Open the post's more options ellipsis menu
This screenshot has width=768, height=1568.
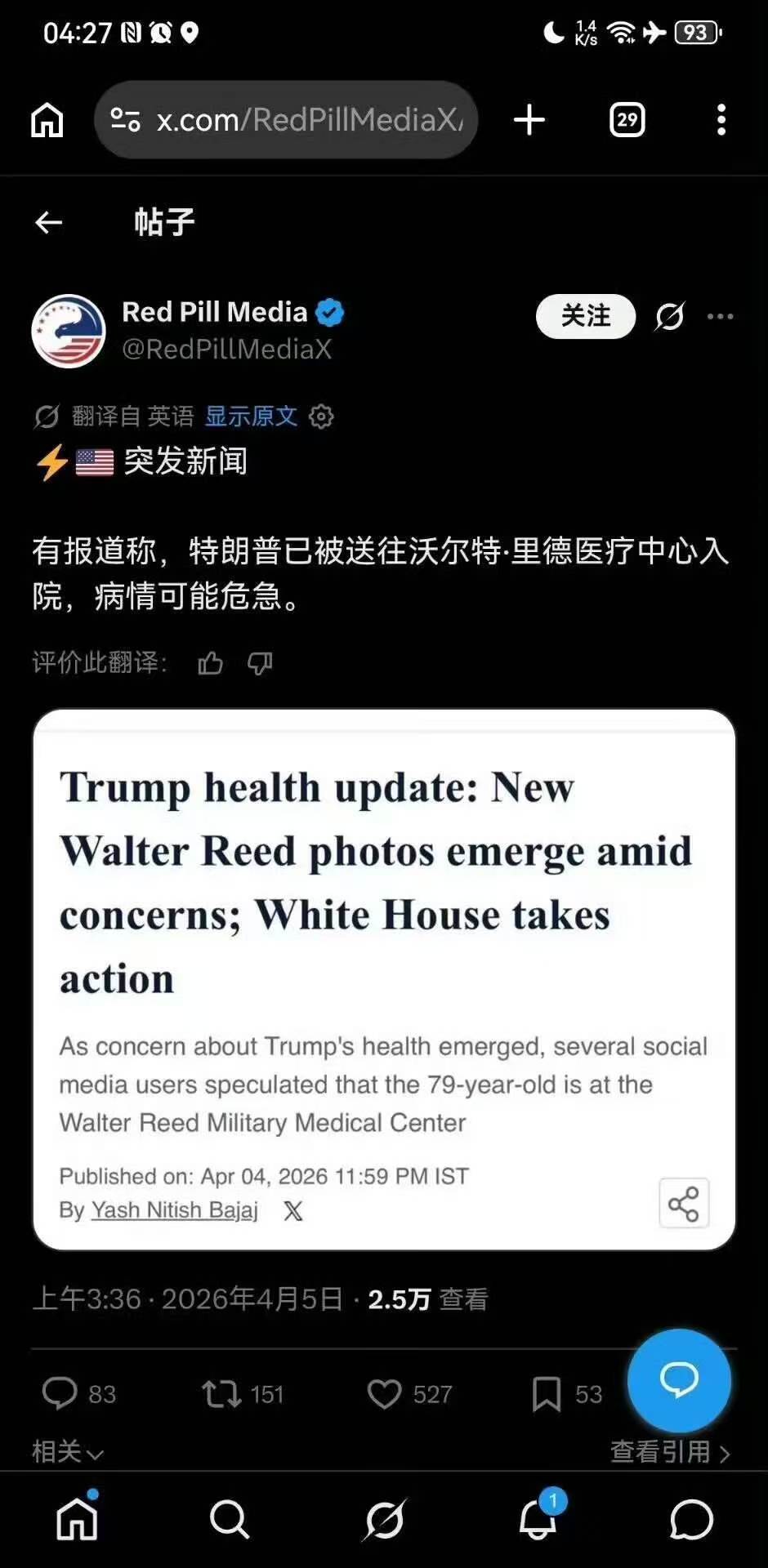tap(720, 317)
